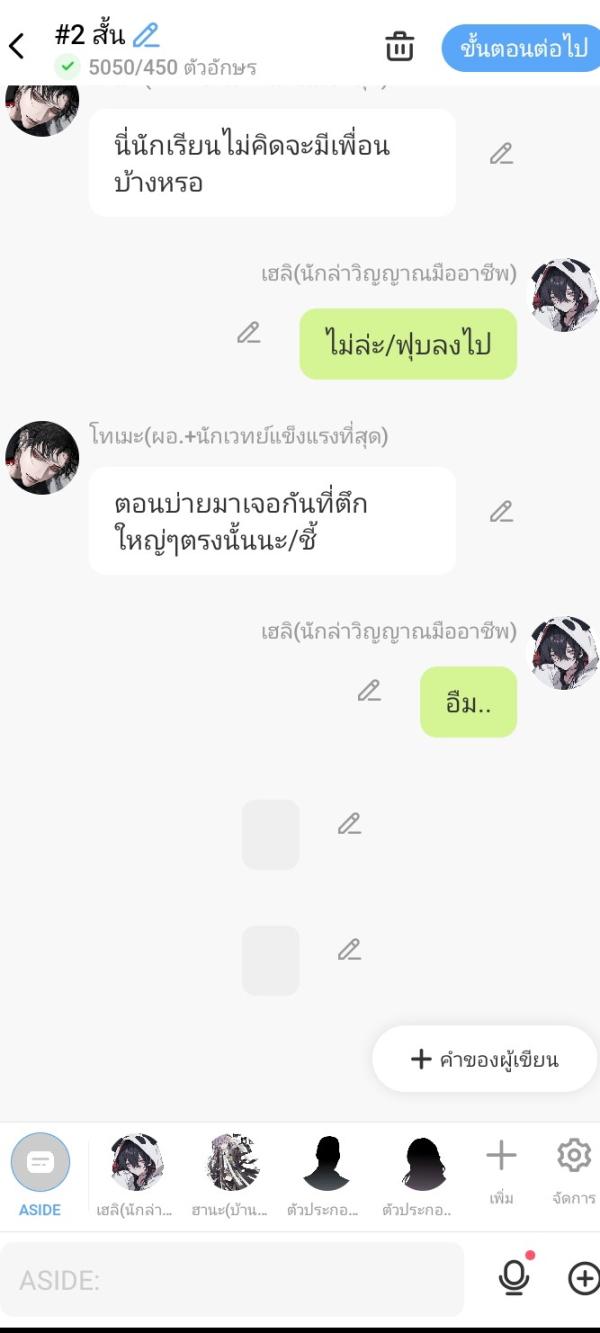Viewport: 600px width, 1333px height.
Task: Tap the ขั้นตอนต่อไป button
Action: coord(522,48)
